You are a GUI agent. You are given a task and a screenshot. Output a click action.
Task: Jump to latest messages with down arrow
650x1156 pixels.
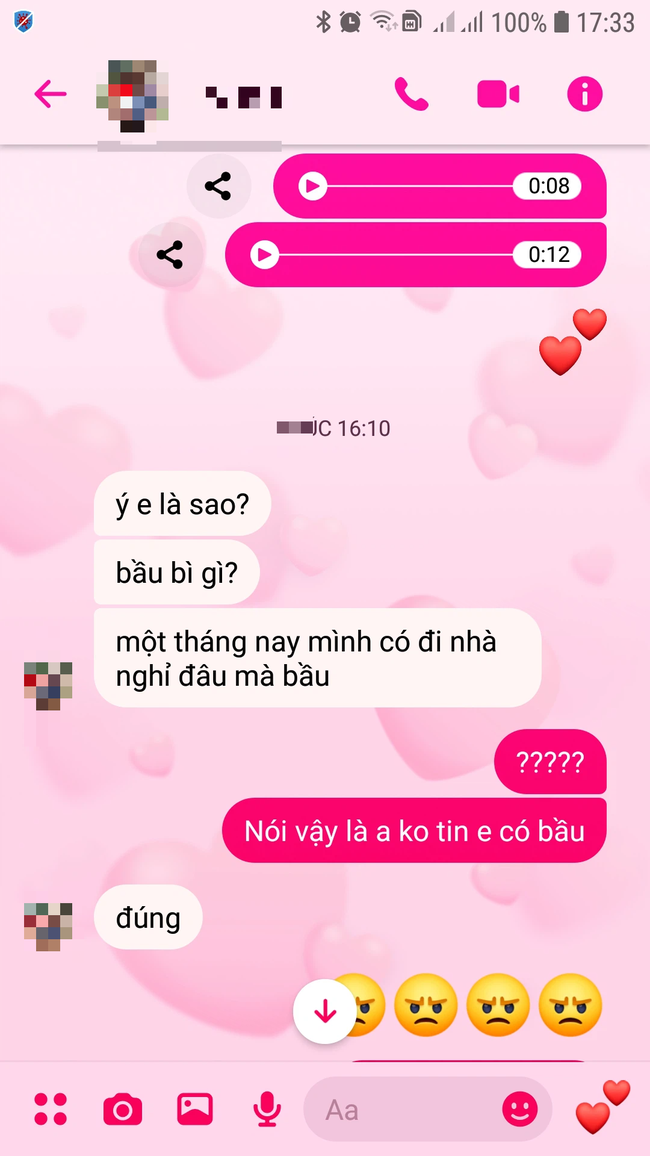[325, 1012]
